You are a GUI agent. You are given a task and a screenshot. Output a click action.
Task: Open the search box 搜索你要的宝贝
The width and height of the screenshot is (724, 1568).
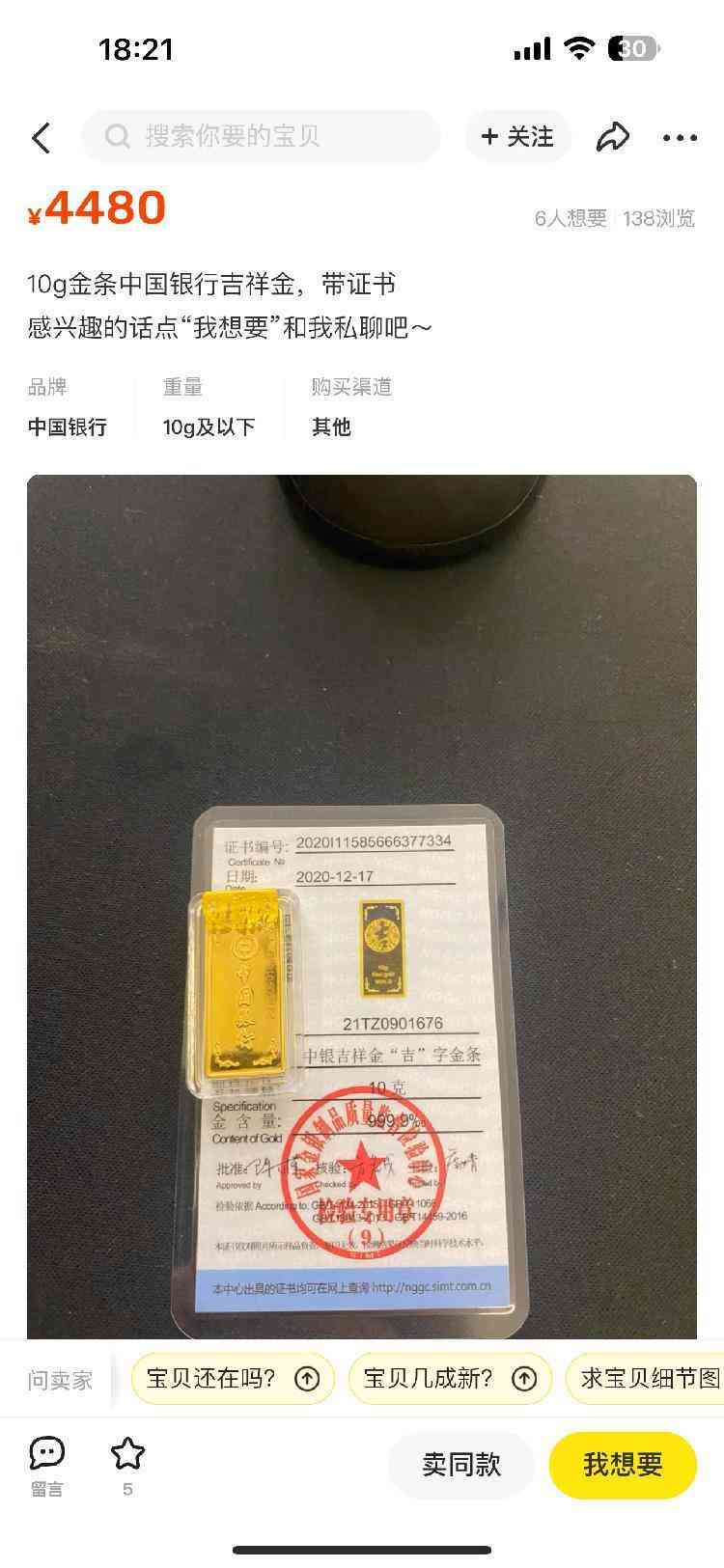coord(261,137)
